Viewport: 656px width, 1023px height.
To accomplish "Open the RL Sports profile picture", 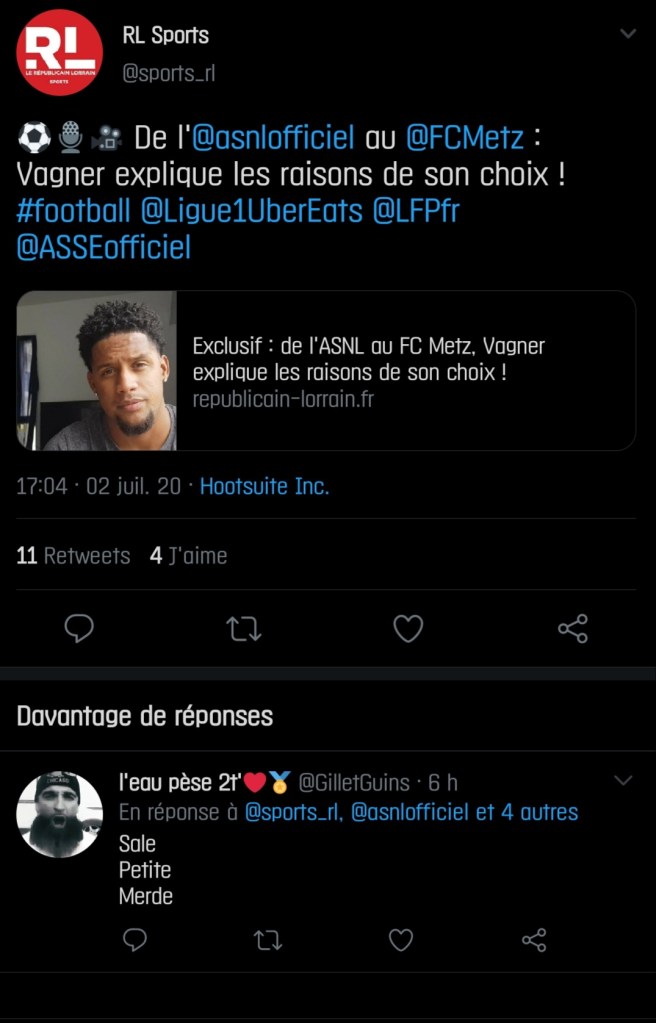I will click(60, 52).
